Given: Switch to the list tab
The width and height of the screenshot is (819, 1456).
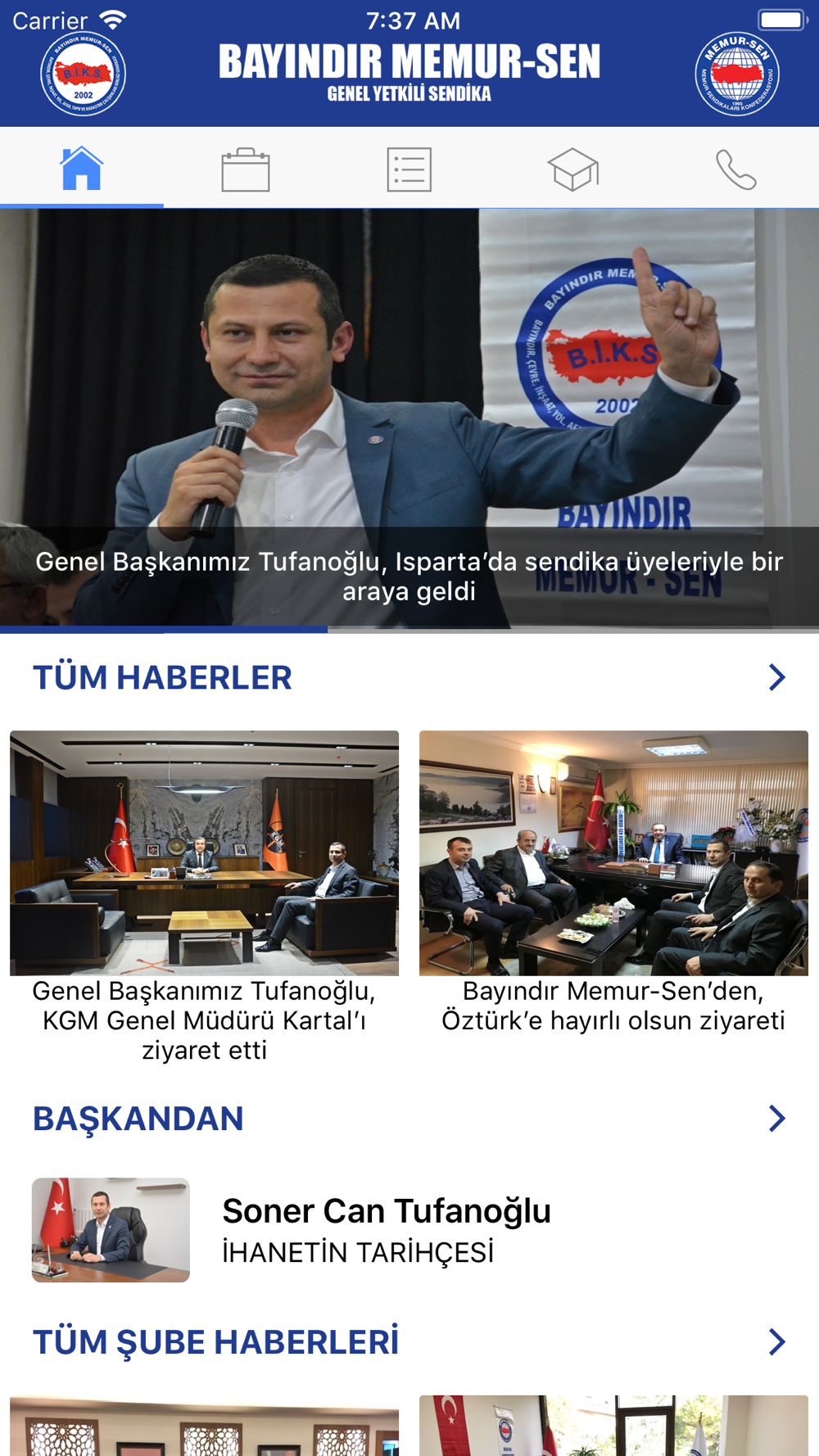Looking at the screenshot, I should tap(409, 170).
